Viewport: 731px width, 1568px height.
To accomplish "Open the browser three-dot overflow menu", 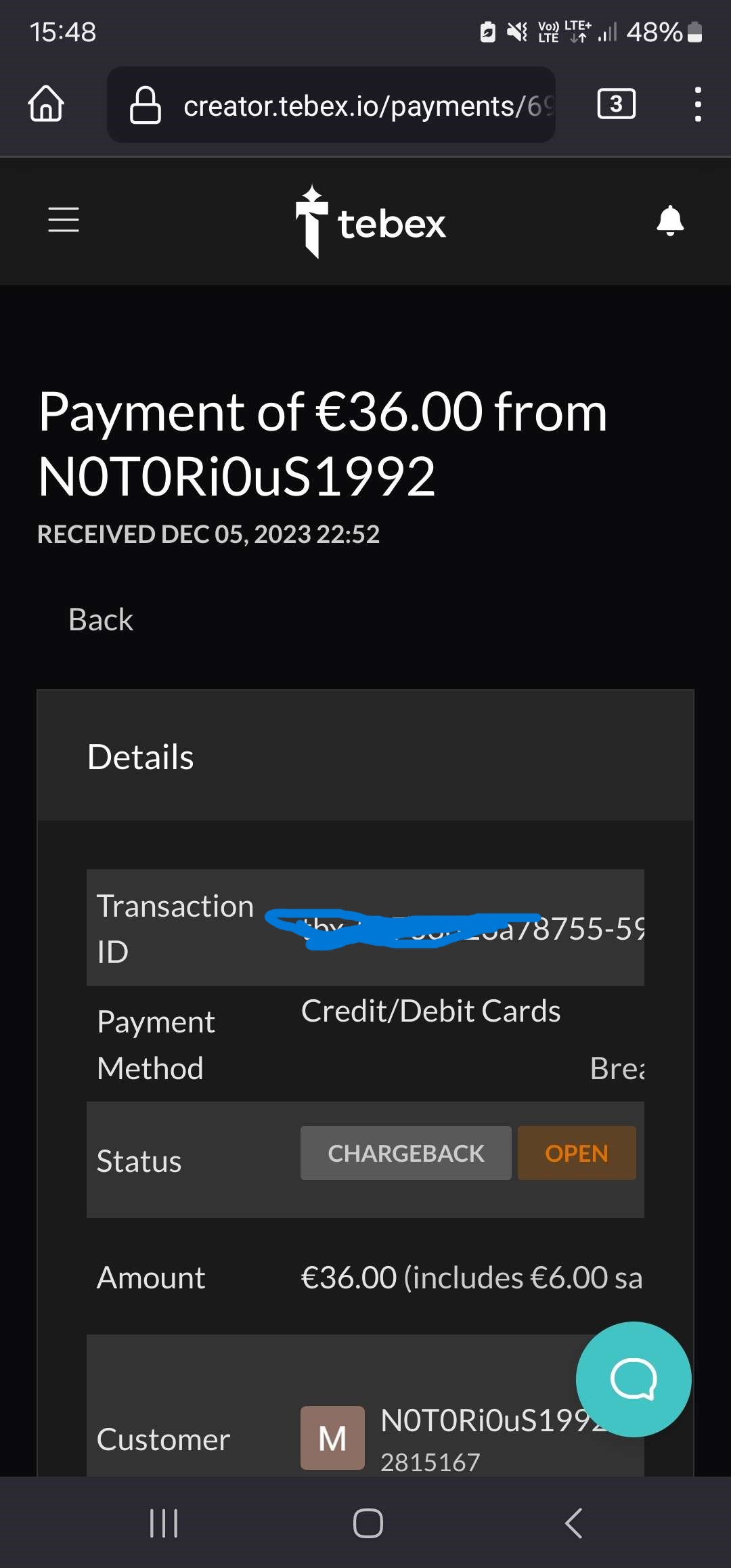I will click(x=699, y=105).
